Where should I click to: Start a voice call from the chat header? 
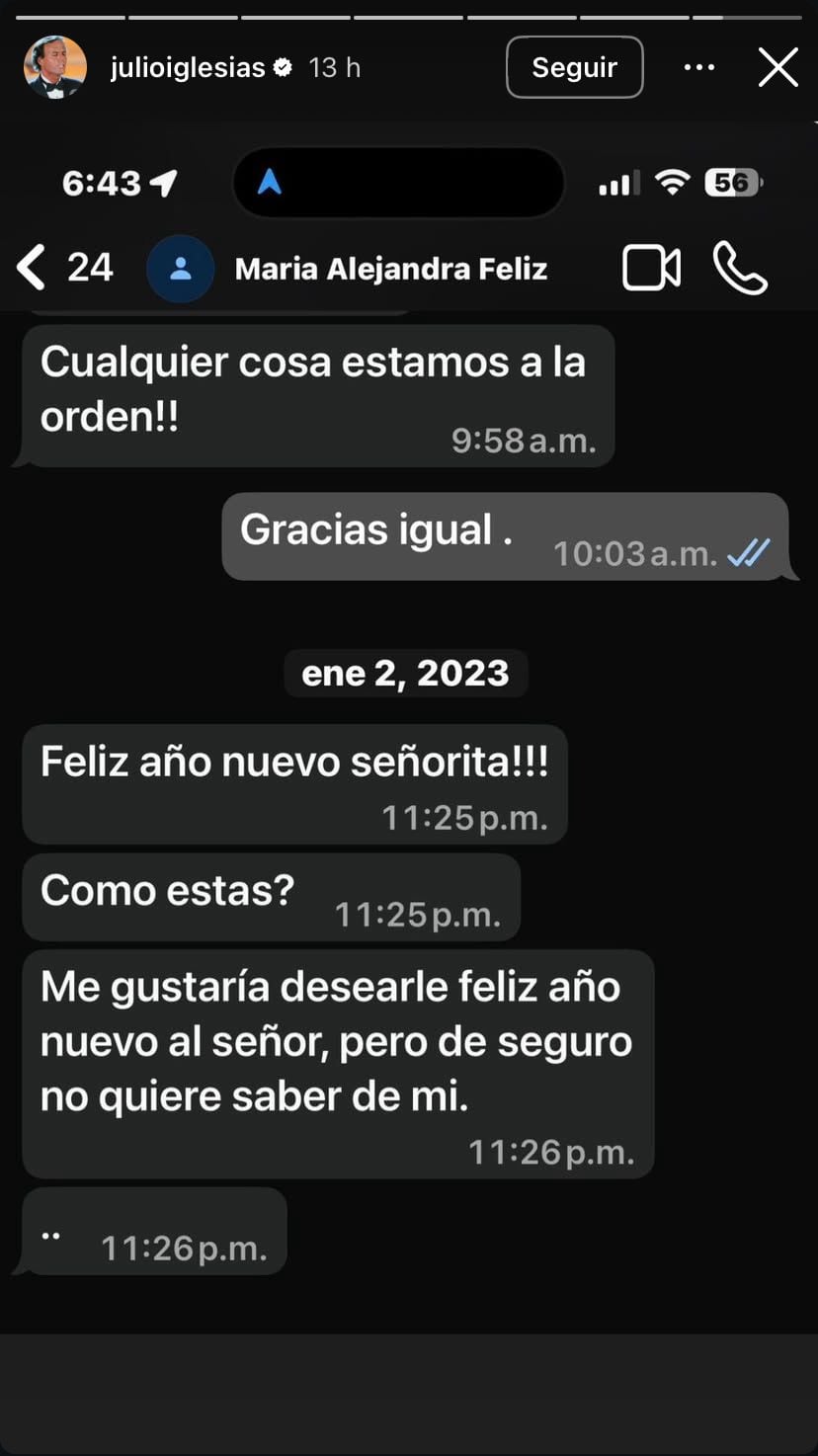click(x=742, y=268)
